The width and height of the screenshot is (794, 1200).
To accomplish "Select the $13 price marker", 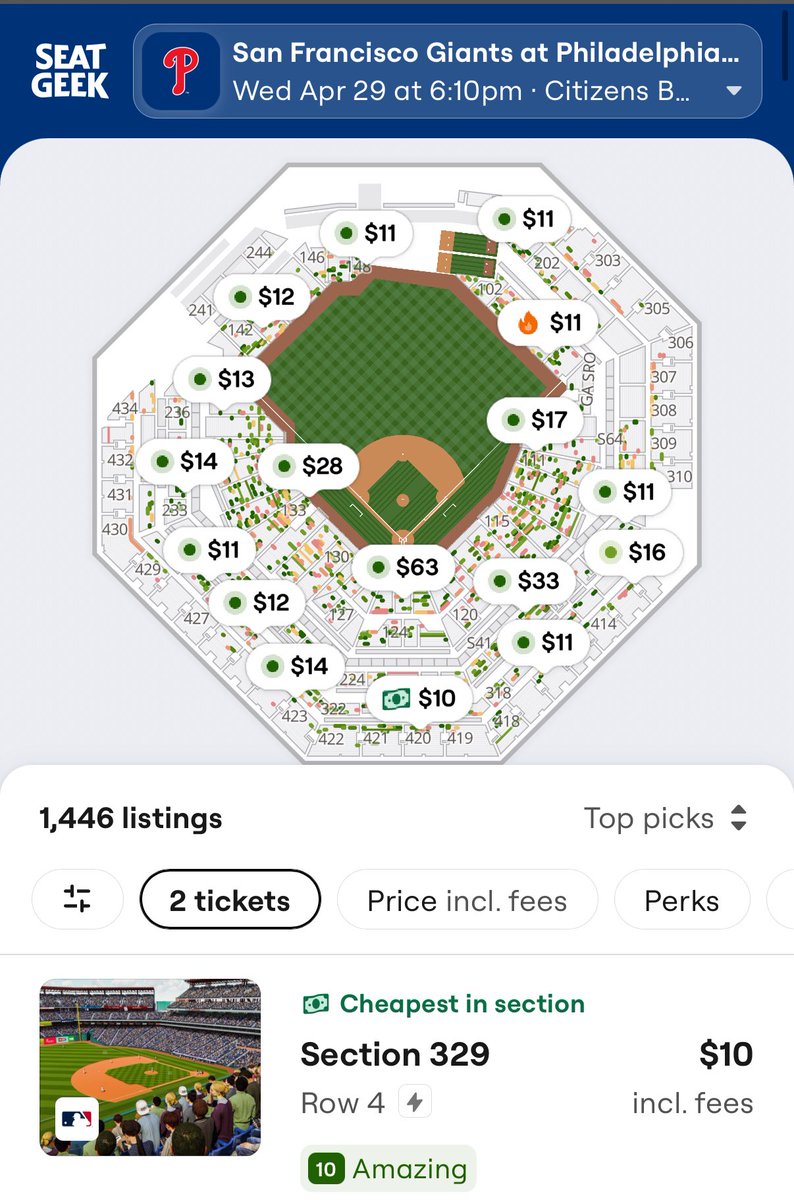I will pyautogui.click(x=221, y=379).
